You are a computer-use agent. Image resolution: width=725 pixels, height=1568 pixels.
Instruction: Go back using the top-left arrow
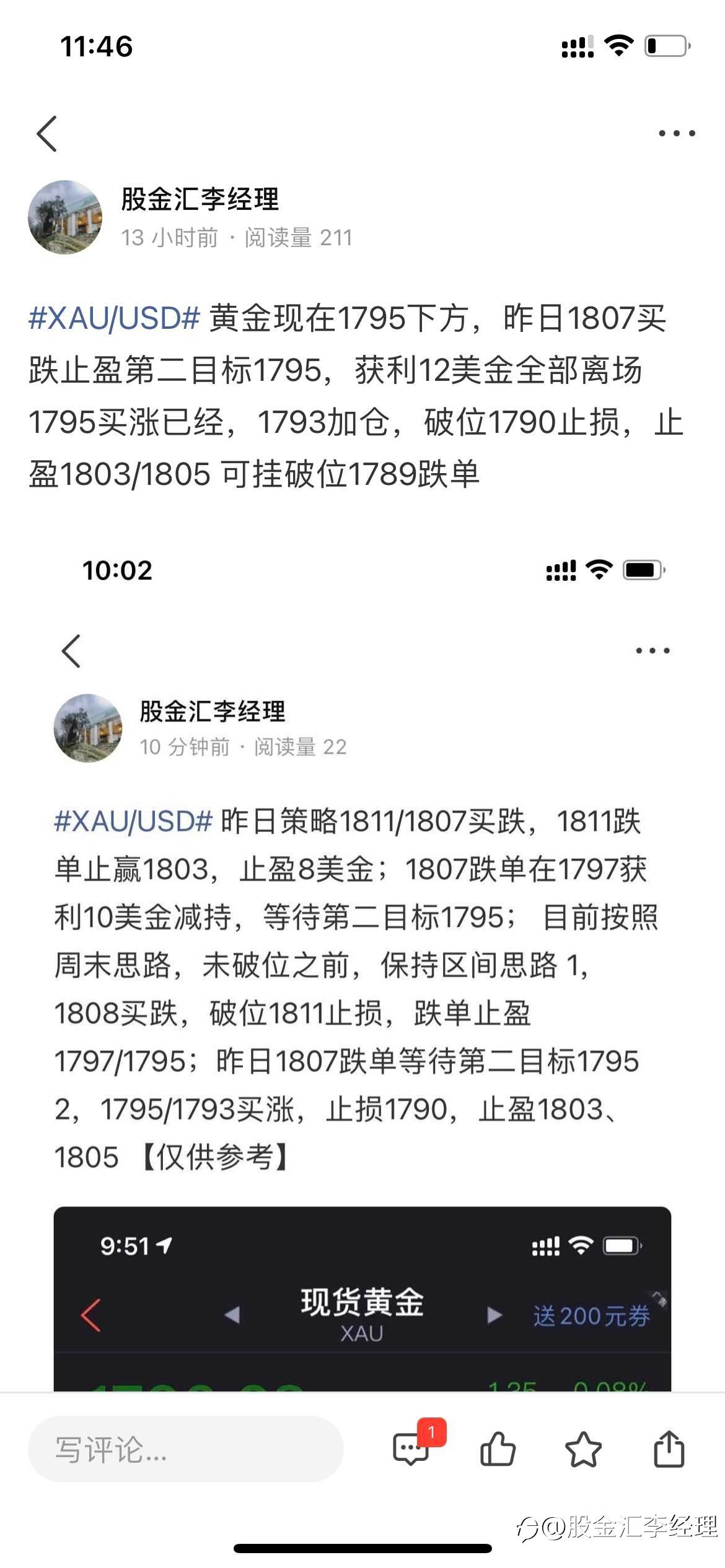coord(46,133)
